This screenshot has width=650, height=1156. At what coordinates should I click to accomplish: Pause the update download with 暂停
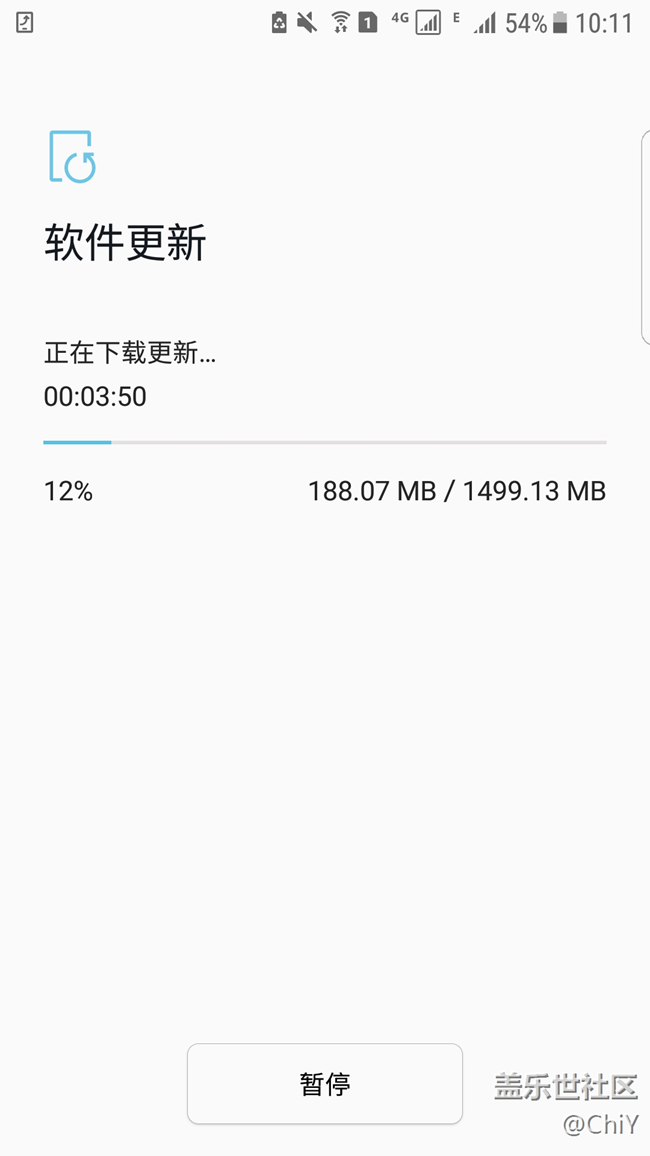[x=324, y=1084]
